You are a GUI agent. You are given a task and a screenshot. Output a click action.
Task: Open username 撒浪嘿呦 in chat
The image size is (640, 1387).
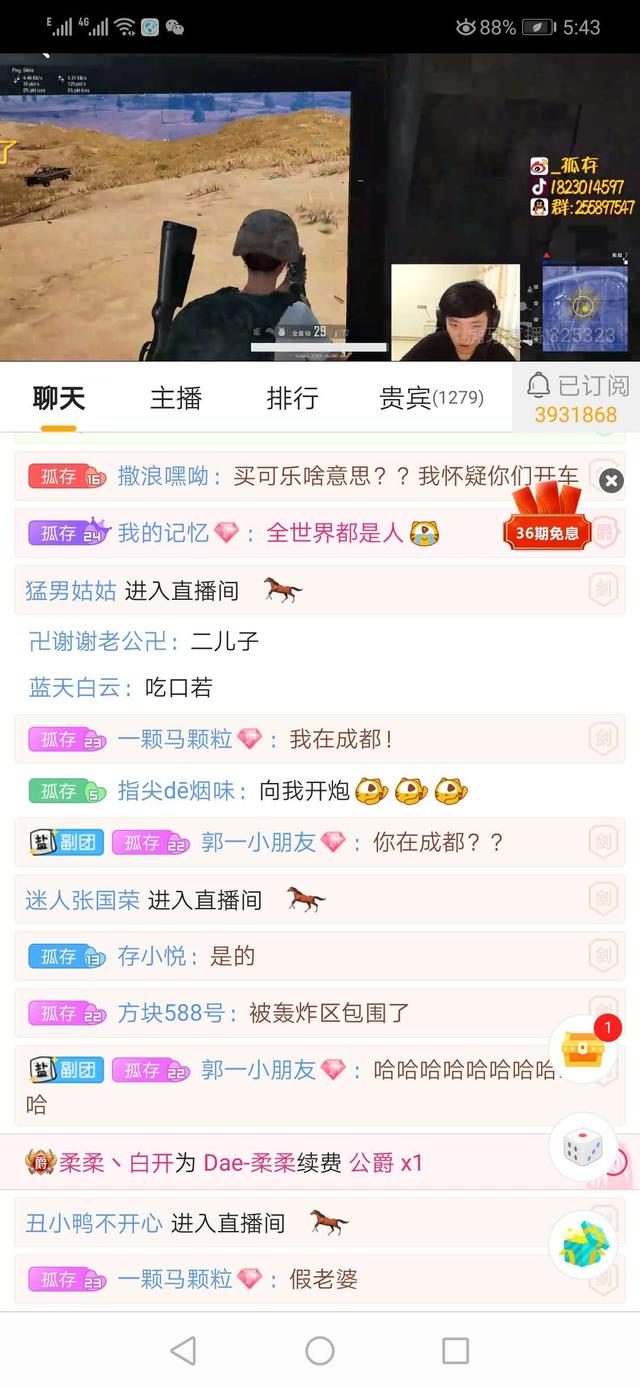(x=163, y=476)
